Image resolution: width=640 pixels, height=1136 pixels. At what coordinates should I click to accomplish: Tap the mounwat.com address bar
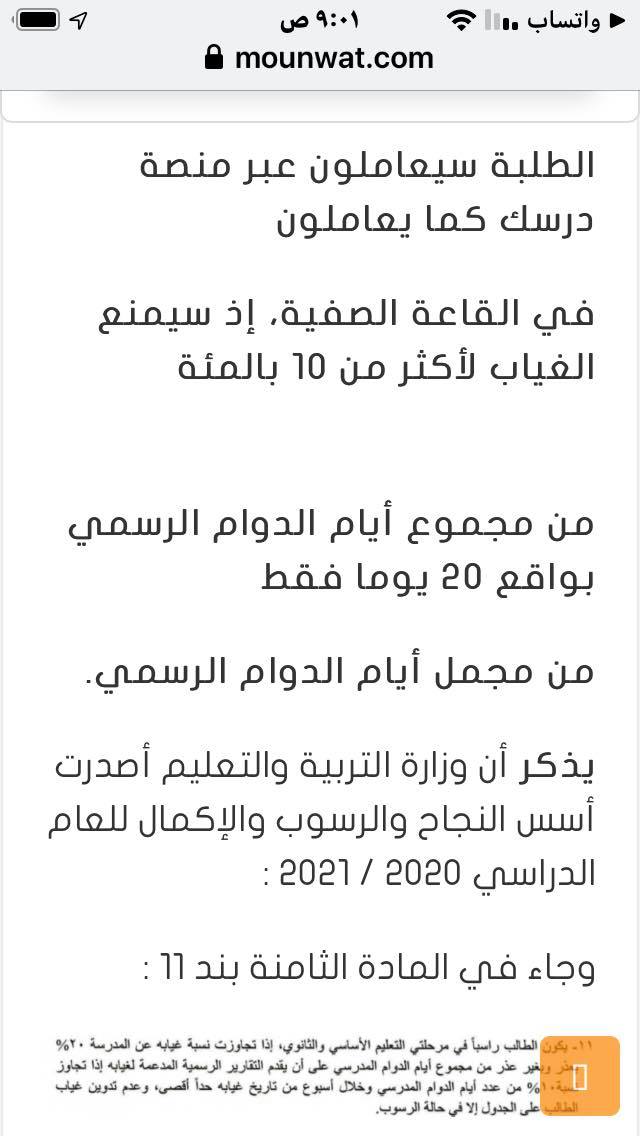click(320, 58)
